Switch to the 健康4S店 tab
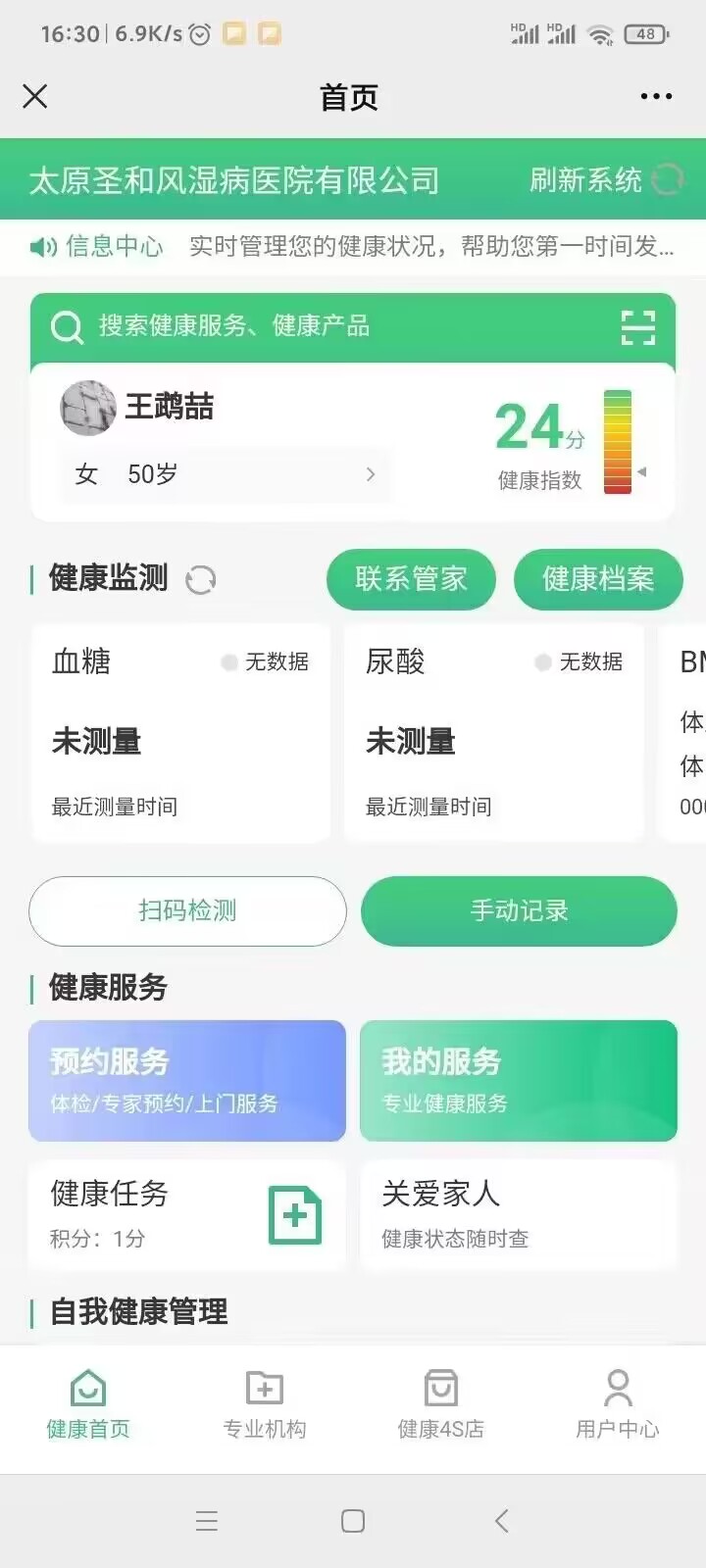 441,1404
